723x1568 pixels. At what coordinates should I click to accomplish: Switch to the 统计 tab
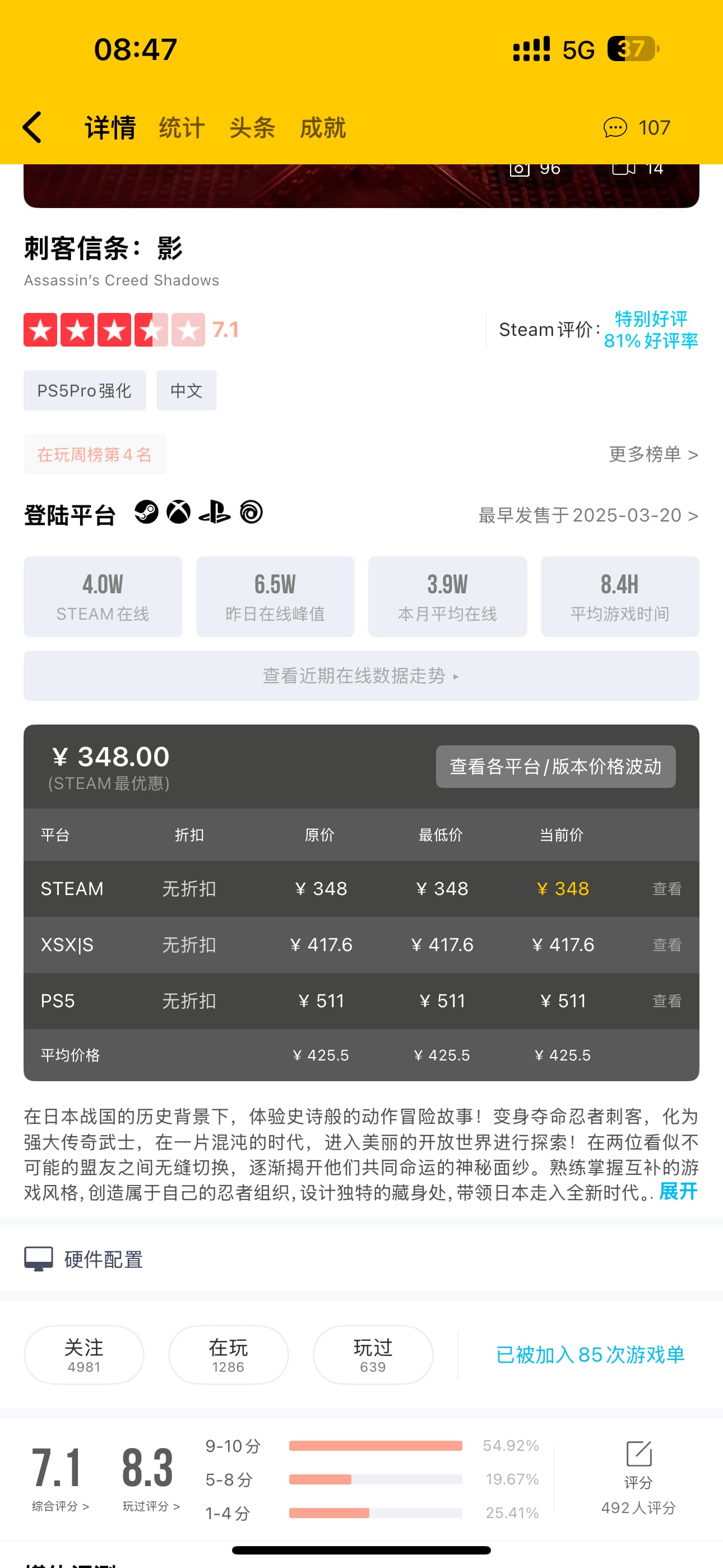182,128
